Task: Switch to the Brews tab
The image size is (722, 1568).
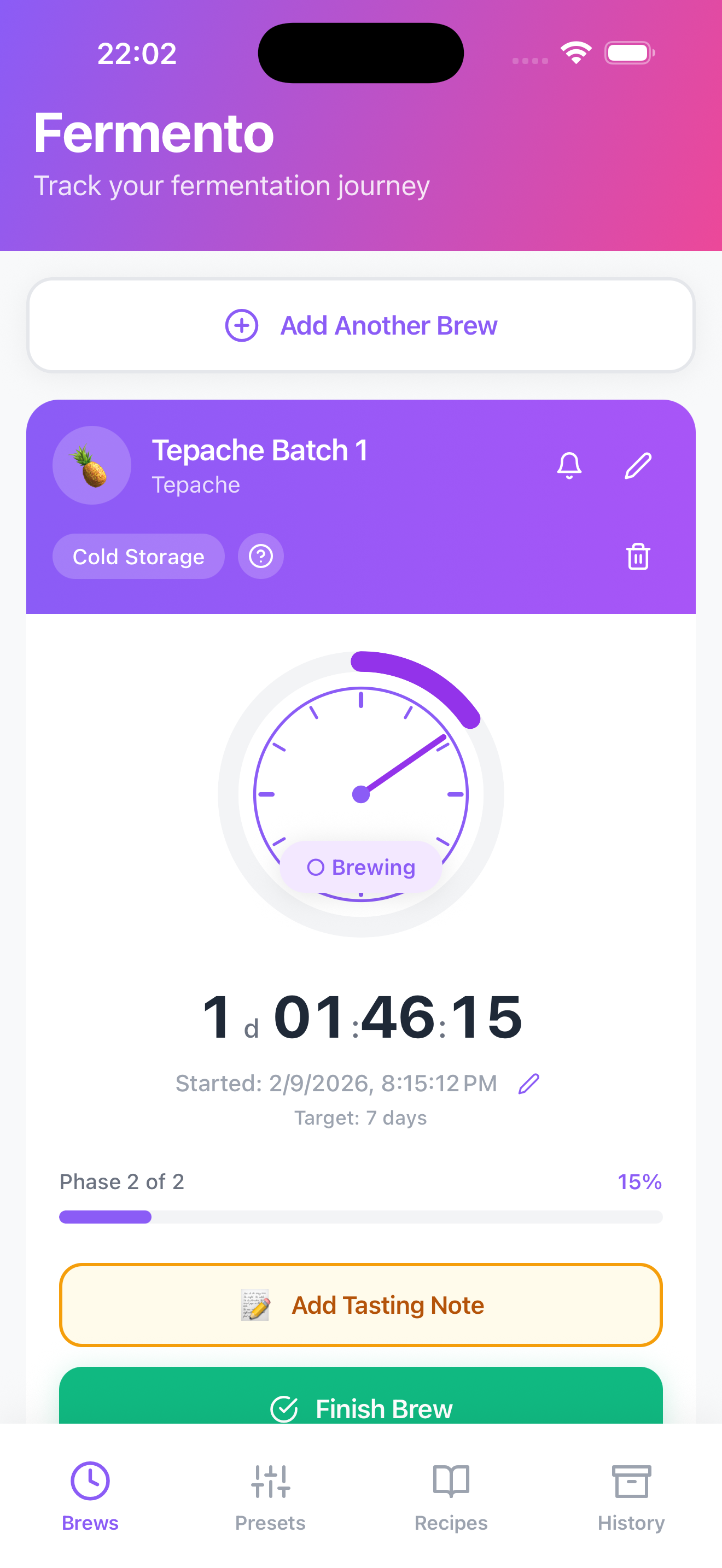Action: pyautogui.click(x=90, y=1483)
